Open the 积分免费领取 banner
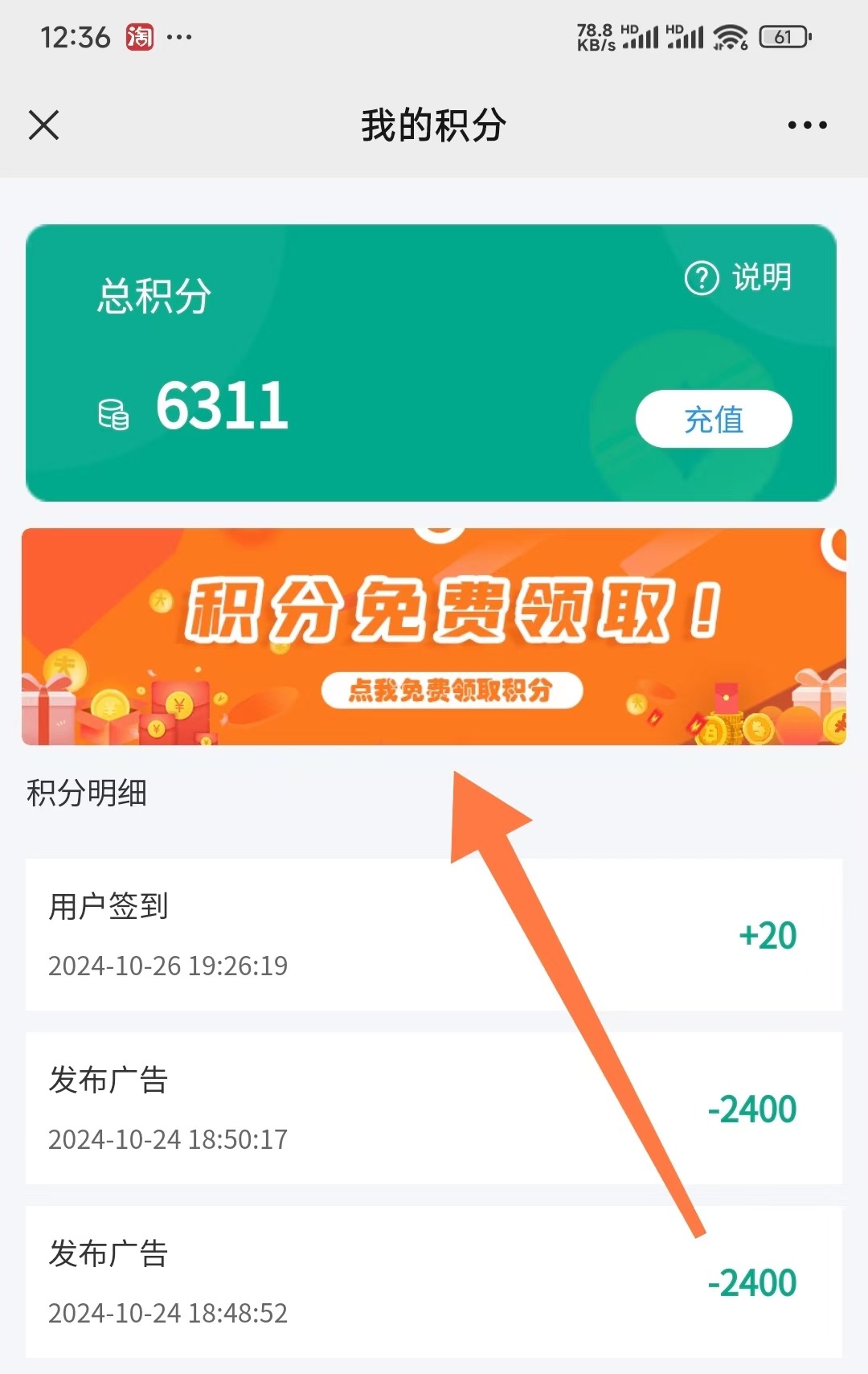 434,636
